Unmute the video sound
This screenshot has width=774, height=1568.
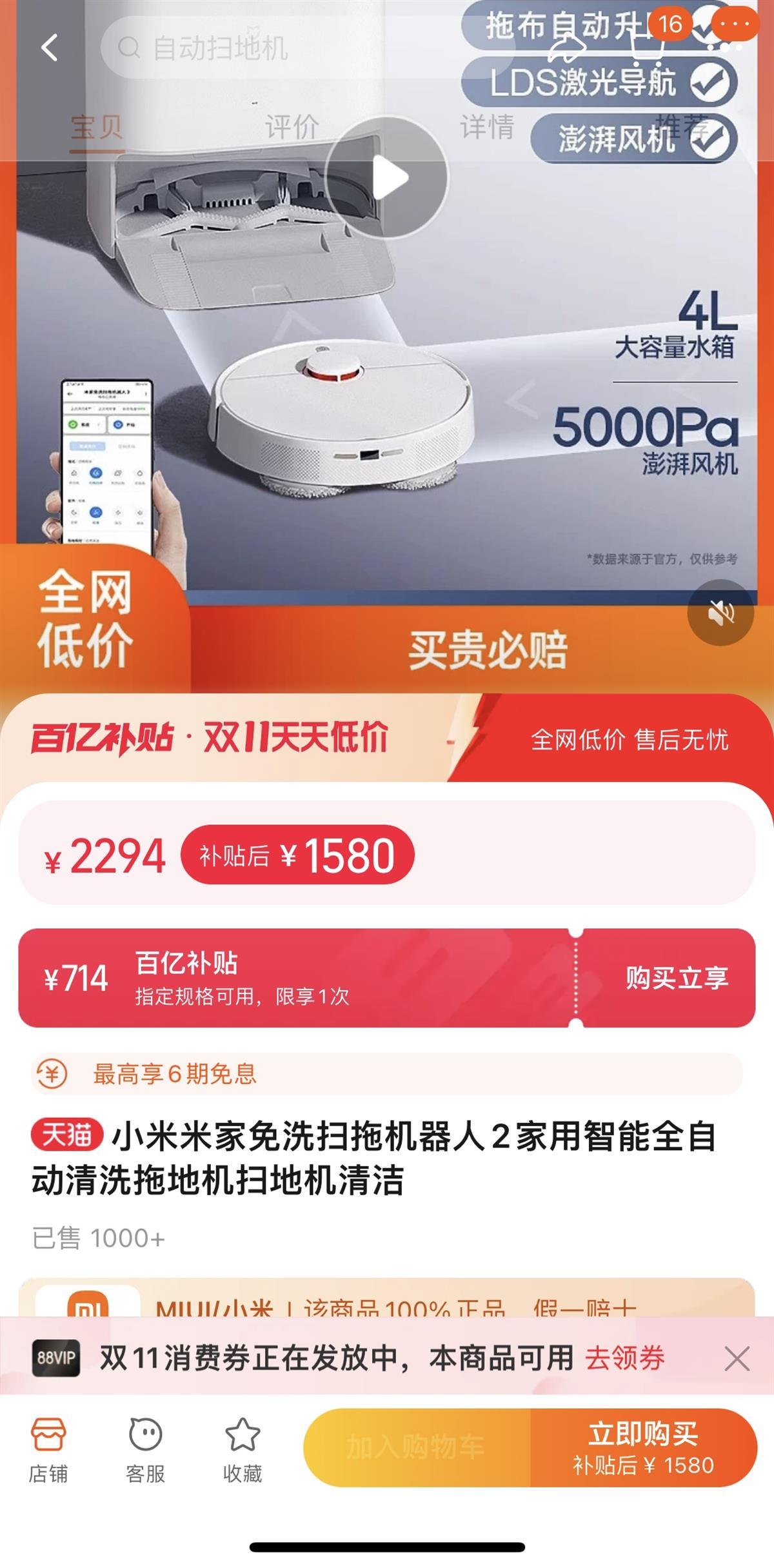(720, 613)
